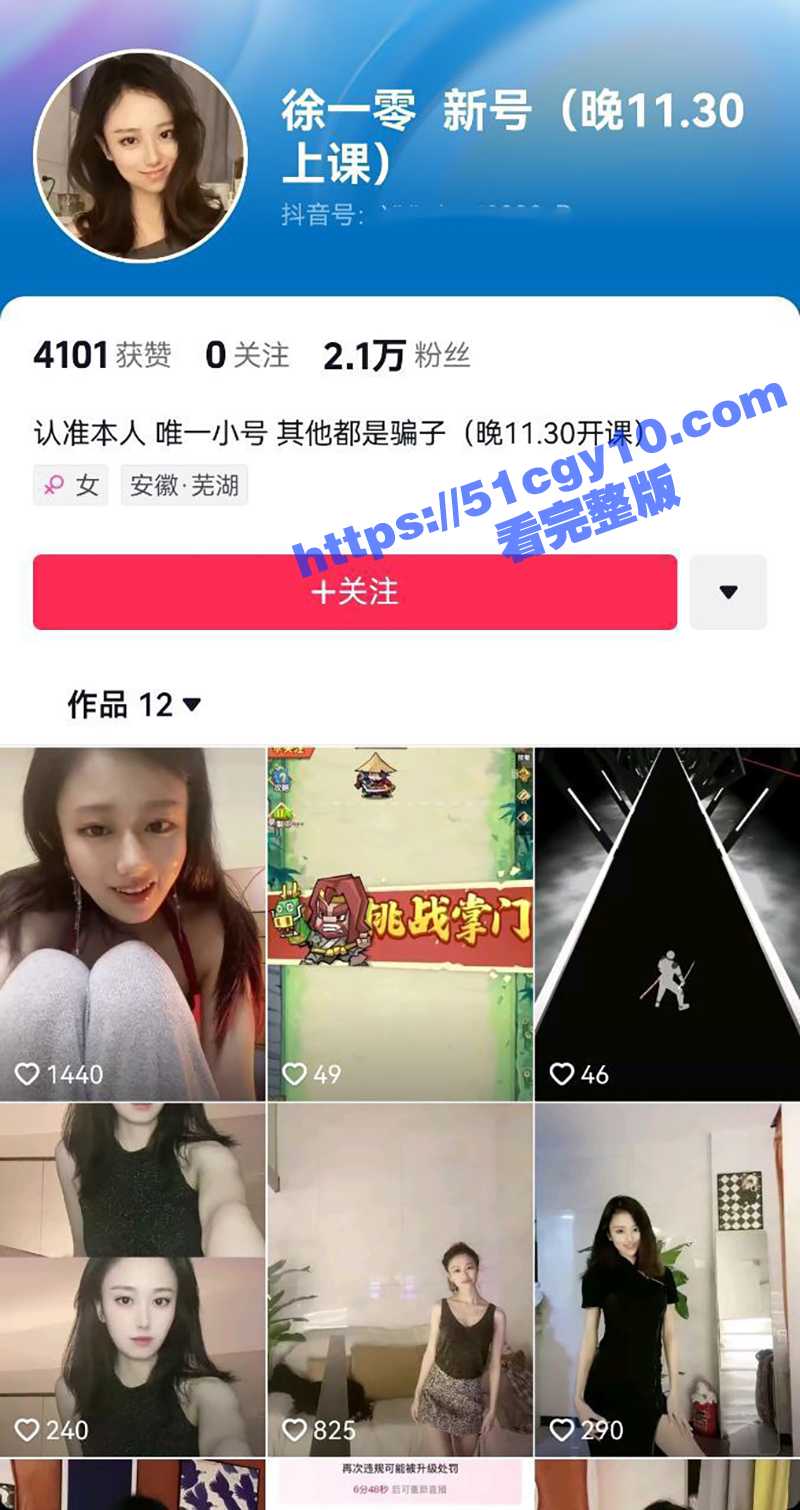
Task: Open the video with 46 likes
Action: (x=667, y=925)
